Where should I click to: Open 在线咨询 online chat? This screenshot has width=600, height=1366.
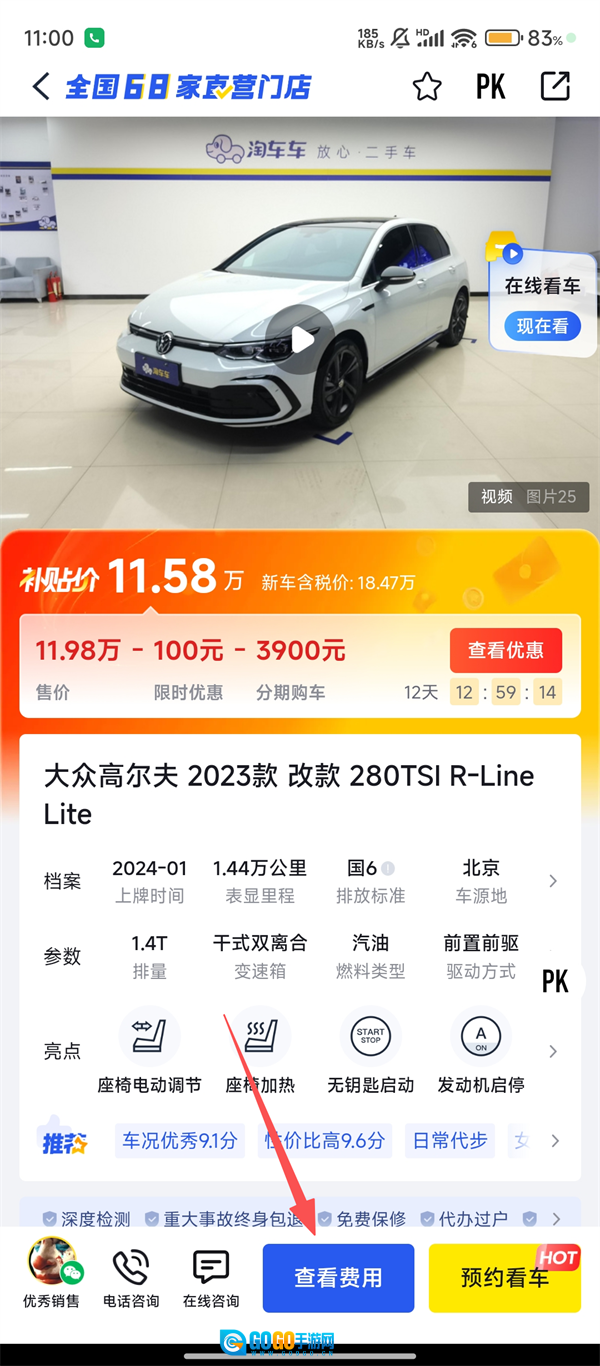point(211,1279)
